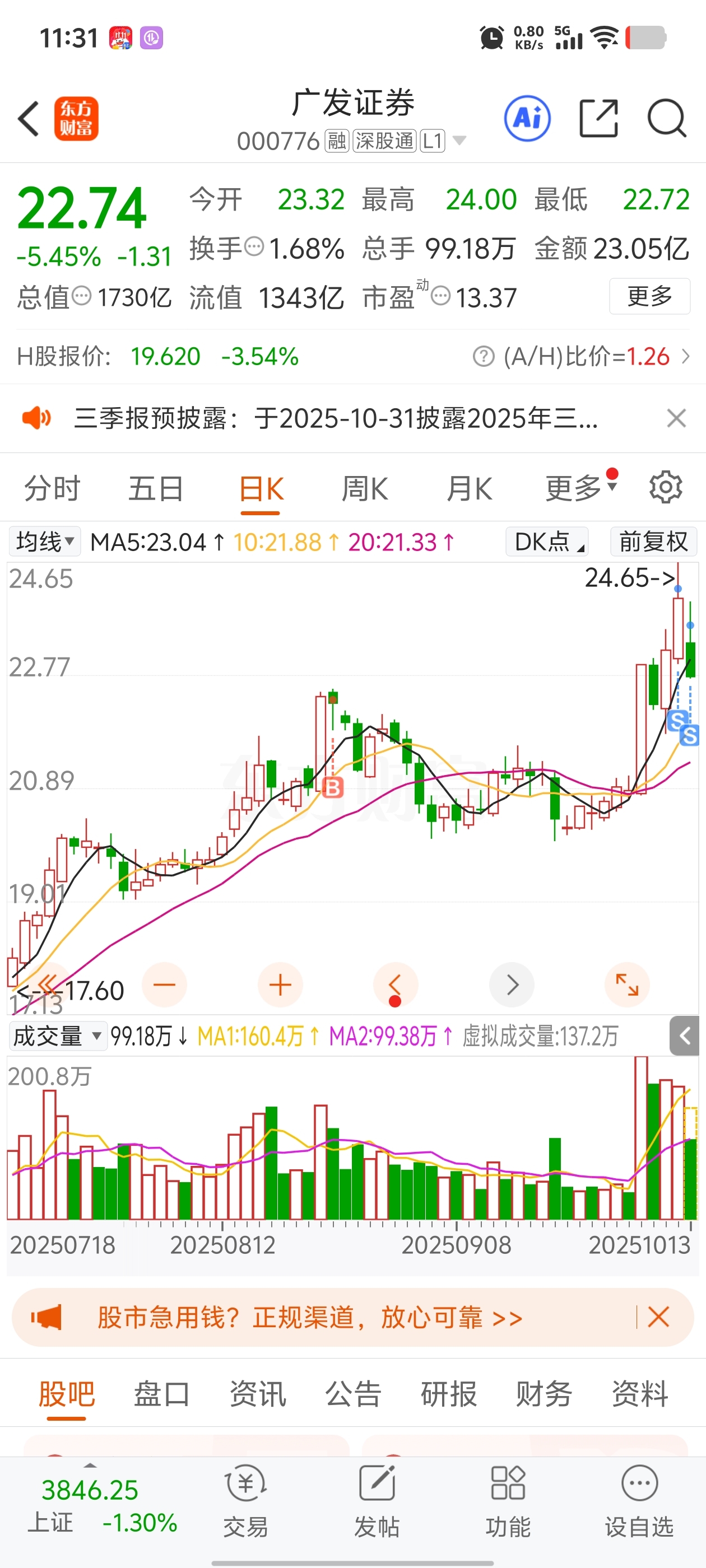Close the 股市急用钱 ad banner
The image size is (706, 1568).
click(658, 1317)
